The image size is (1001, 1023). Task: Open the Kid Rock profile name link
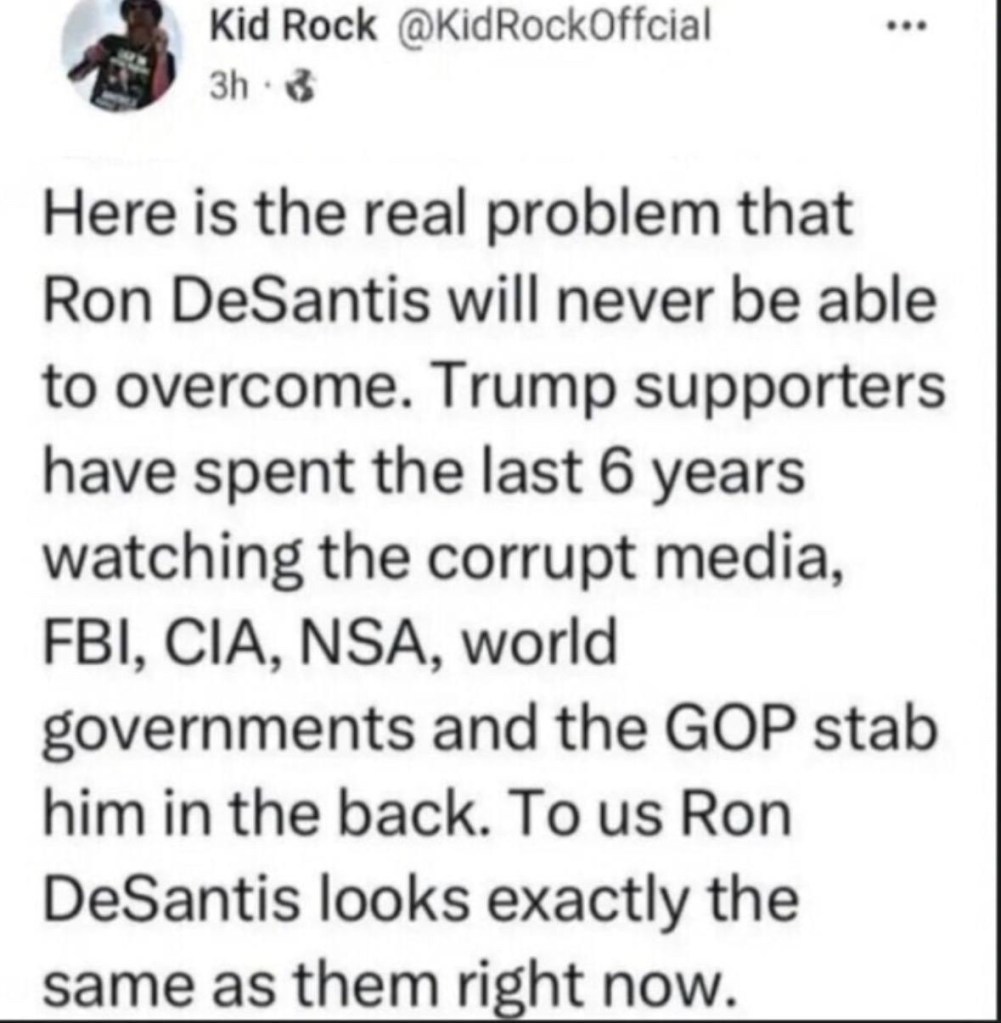291,27
